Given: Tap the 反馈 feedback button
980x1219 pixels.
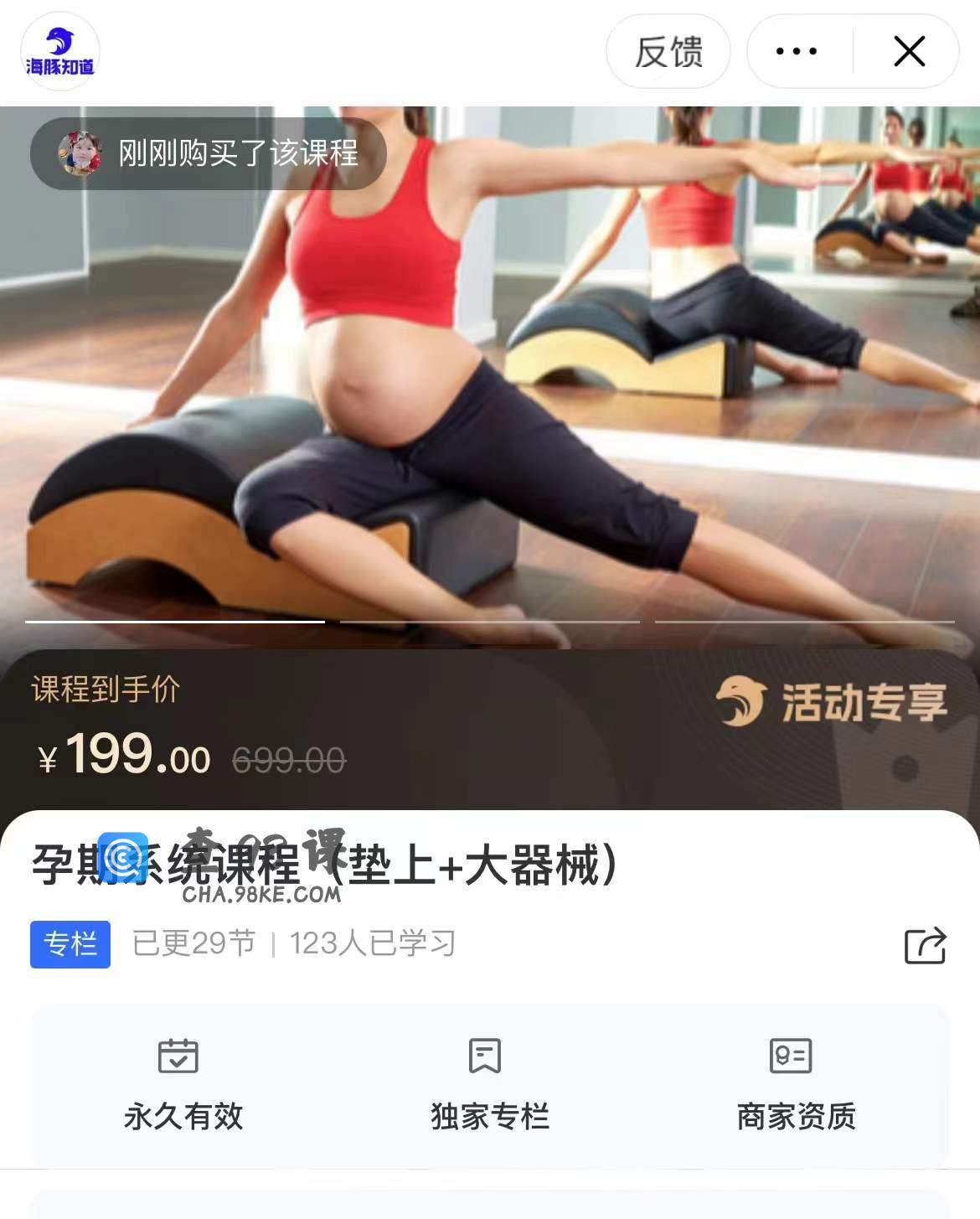Looking at the screenshot, I should click(668, 51).
